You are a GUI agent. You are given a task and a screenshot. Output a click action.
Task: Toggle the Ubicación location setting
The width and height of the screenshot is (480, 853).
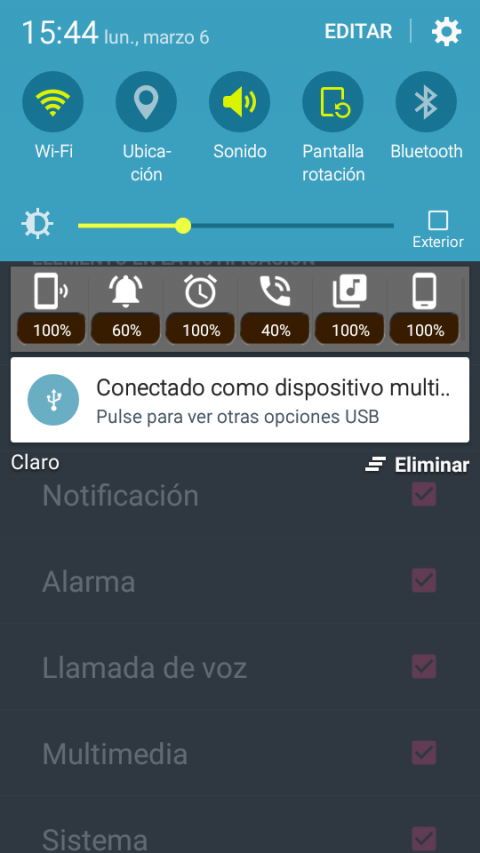point(146,102)
